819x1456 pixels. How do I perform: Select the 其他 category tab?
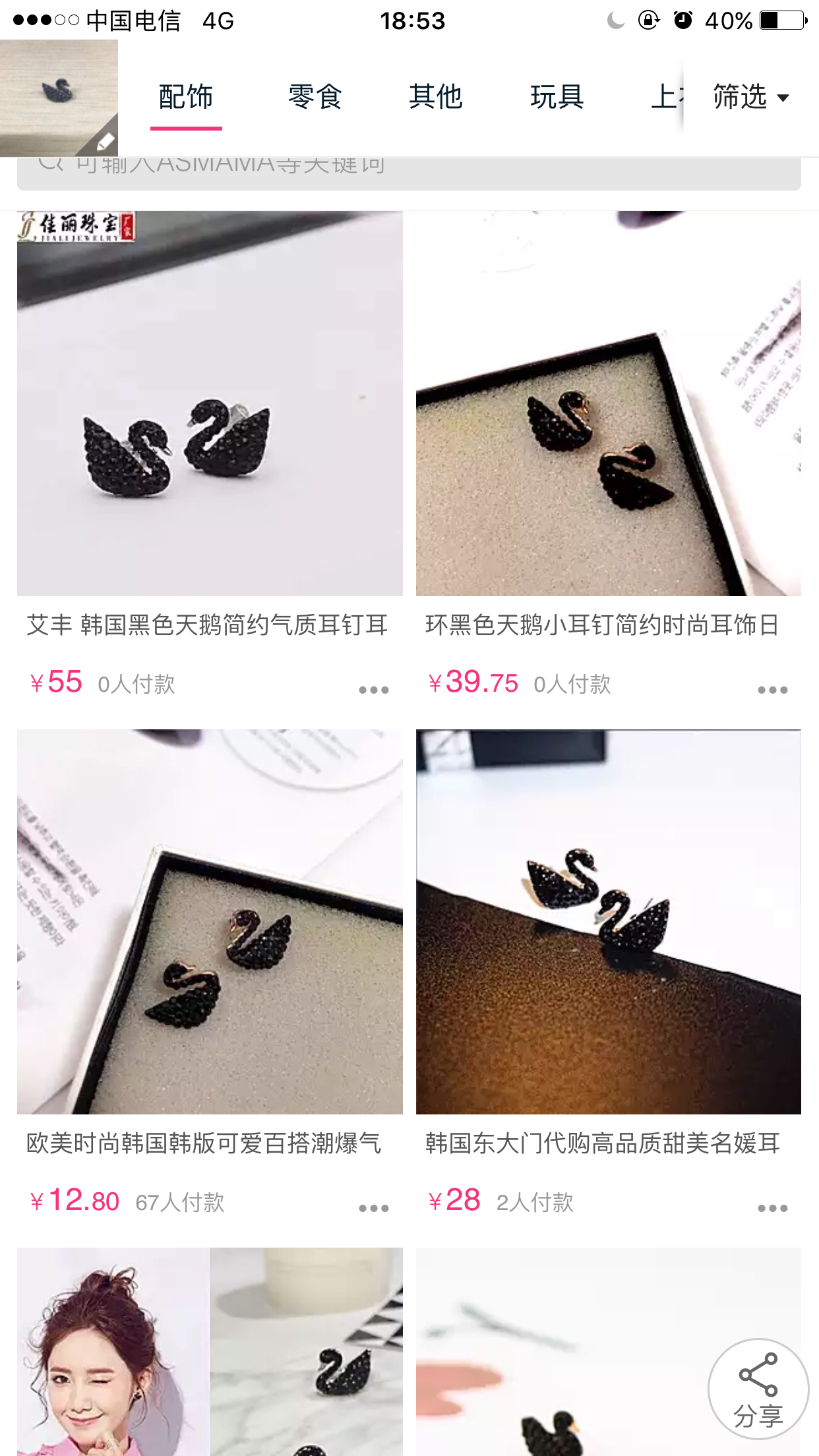pyautogui.click(x=435, y=98)
